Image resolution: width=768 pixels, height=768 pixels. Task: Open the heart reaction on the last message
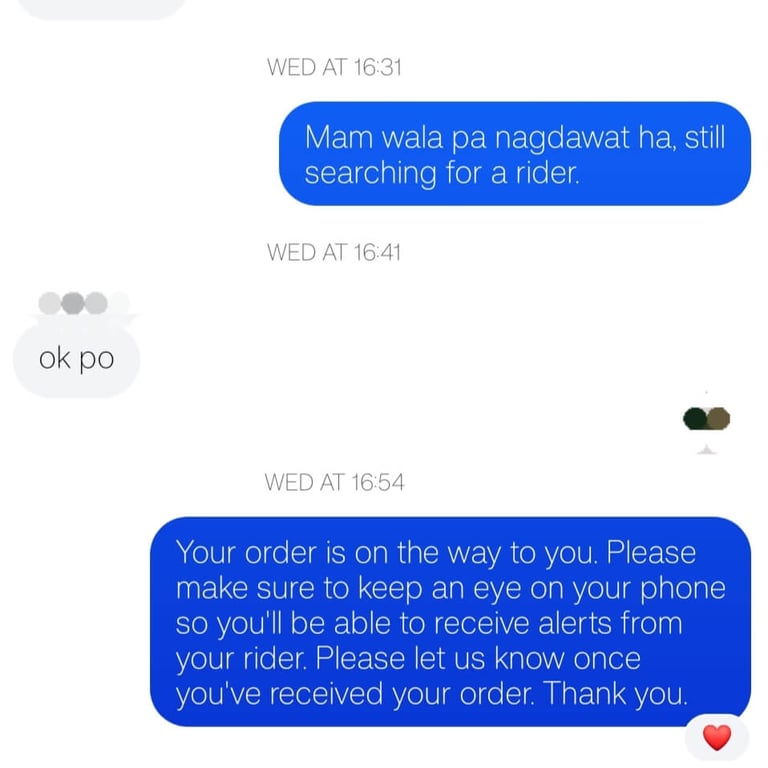(x=716, y=738)
